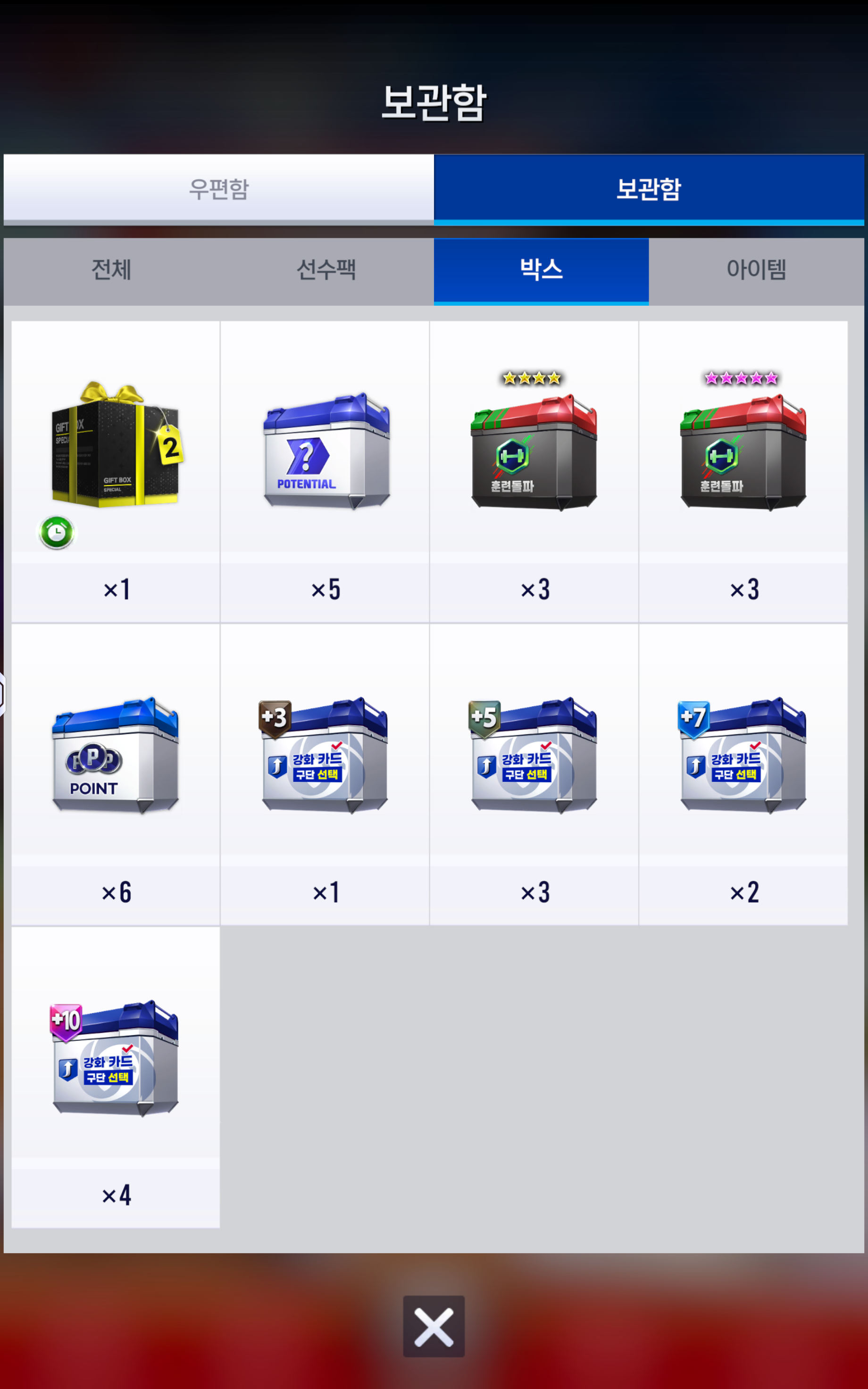The image size is (868, 1389).
Task: Open the +7 강화 카드 box
Action: [743, 774]
